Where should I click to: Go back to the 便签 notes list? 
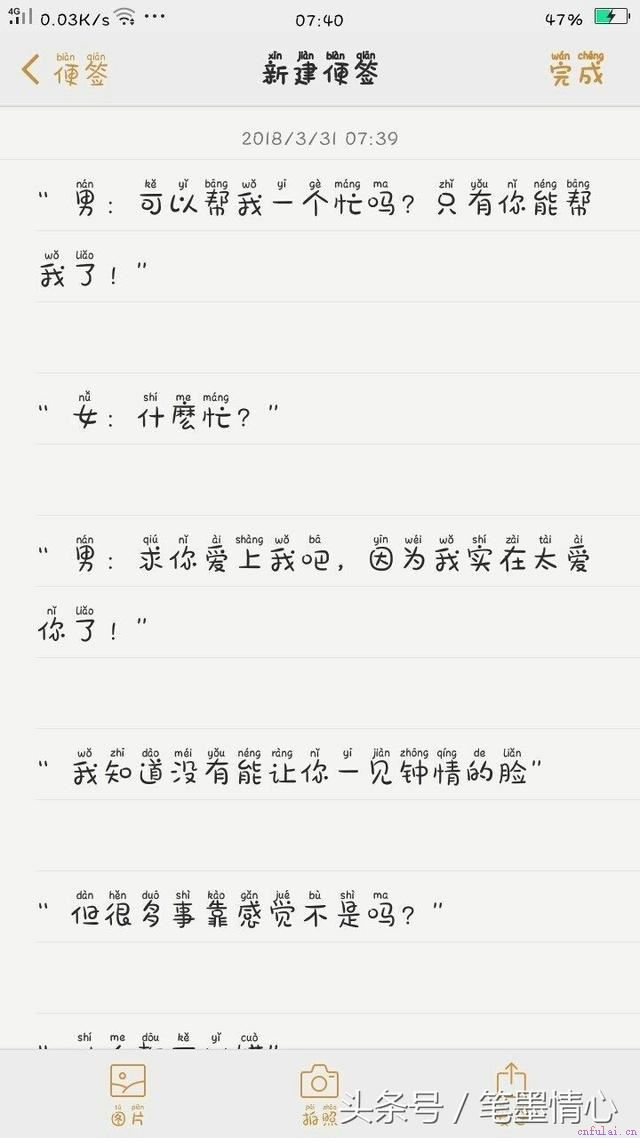click(x=64, y=70)
